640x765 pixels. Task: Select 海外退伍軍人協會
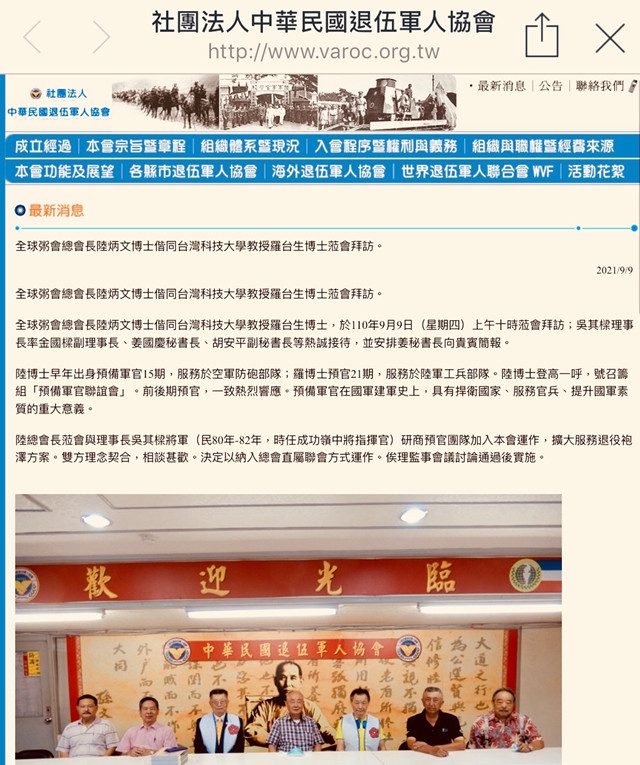coord(329,171)
